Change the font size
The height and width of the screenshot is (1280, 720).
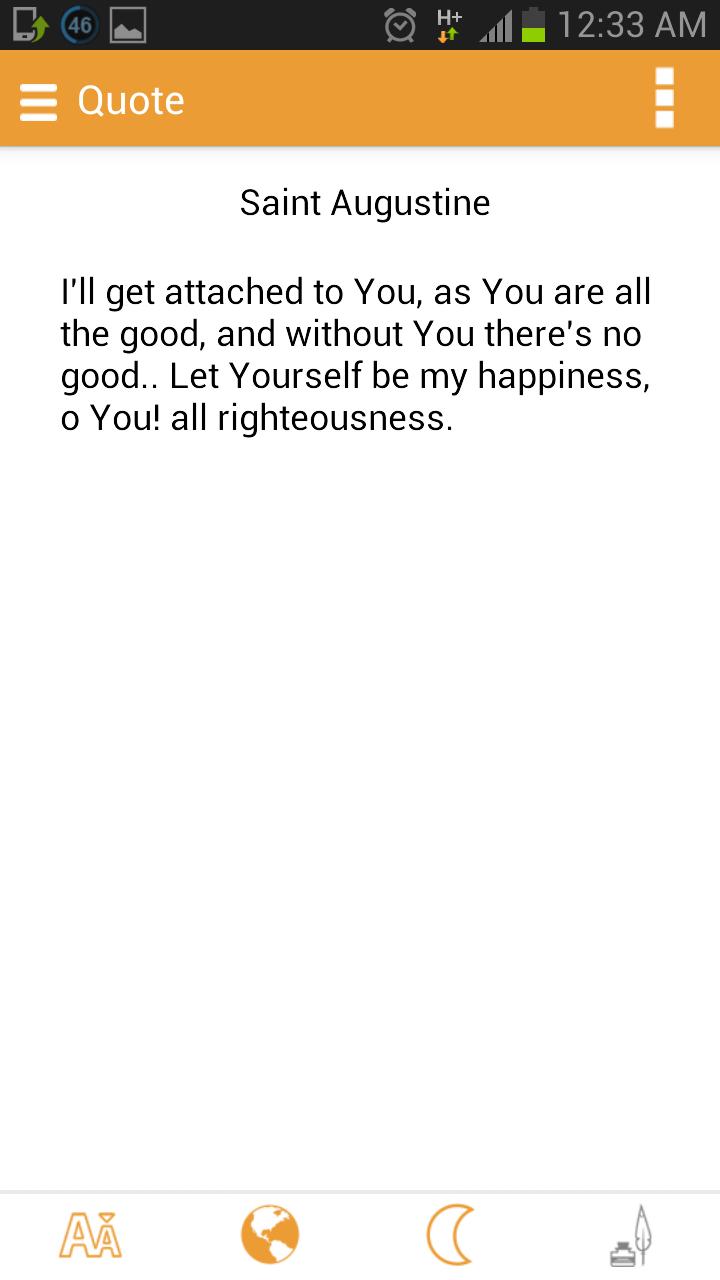tap(90, 1235)
